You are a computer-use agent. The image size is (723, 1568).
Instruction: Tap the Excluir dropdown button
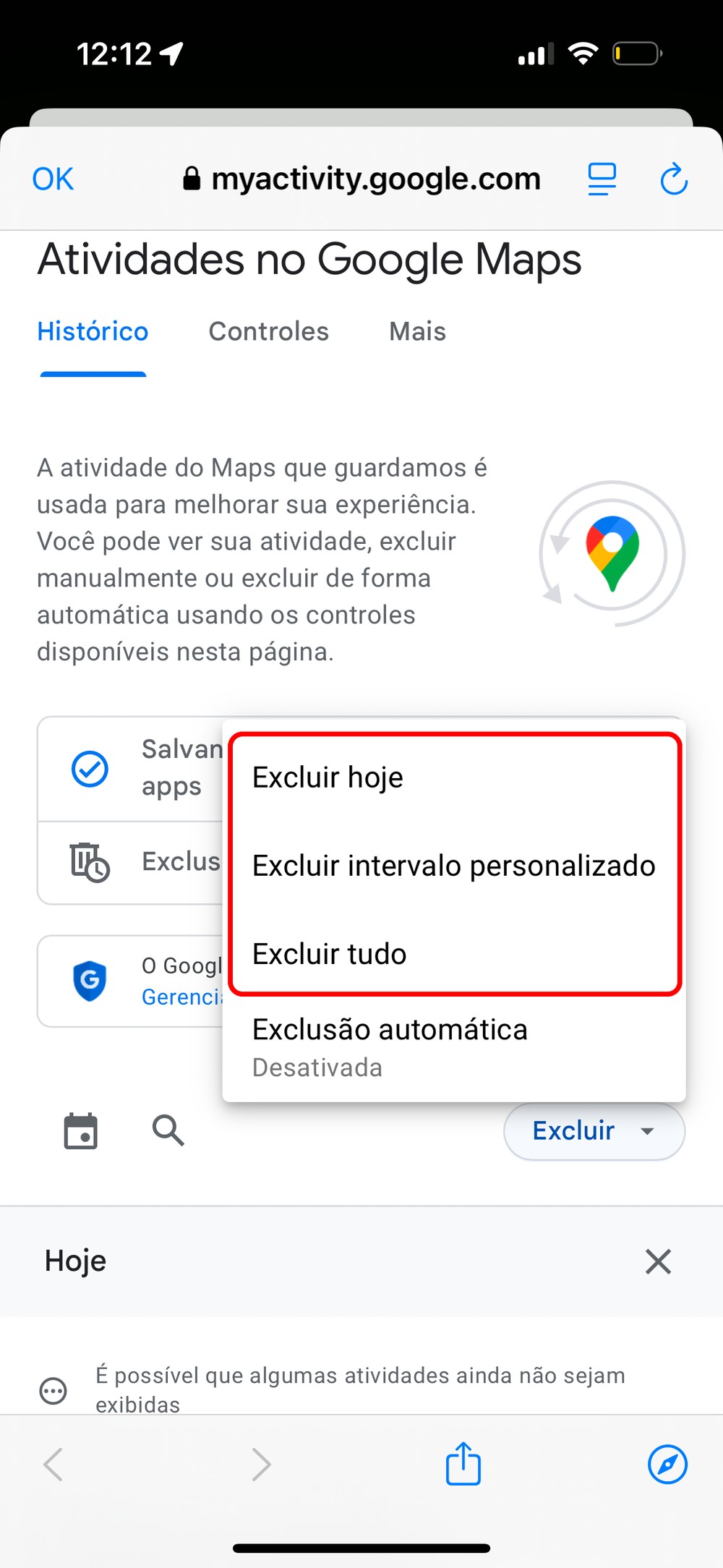tap(594, 1130)
